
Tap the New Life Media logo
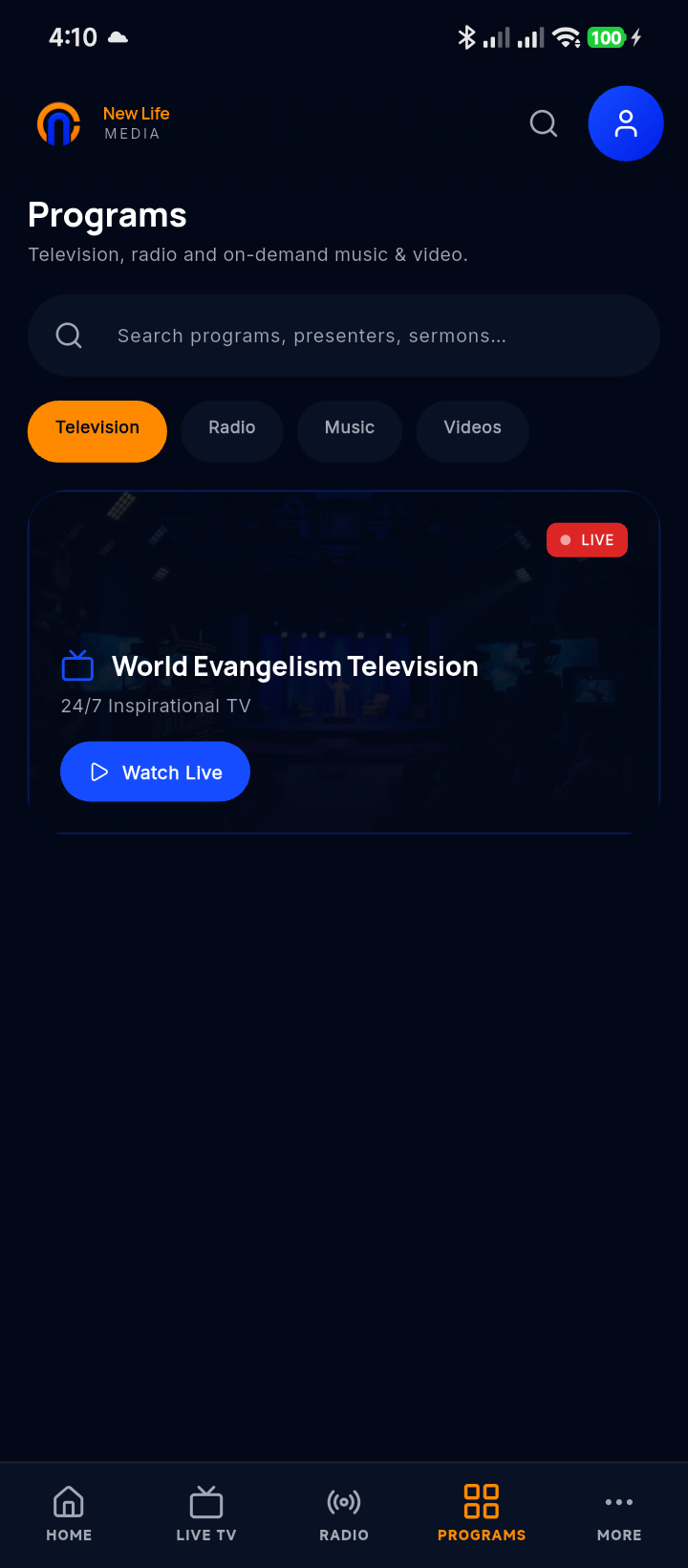pos(103,123)
